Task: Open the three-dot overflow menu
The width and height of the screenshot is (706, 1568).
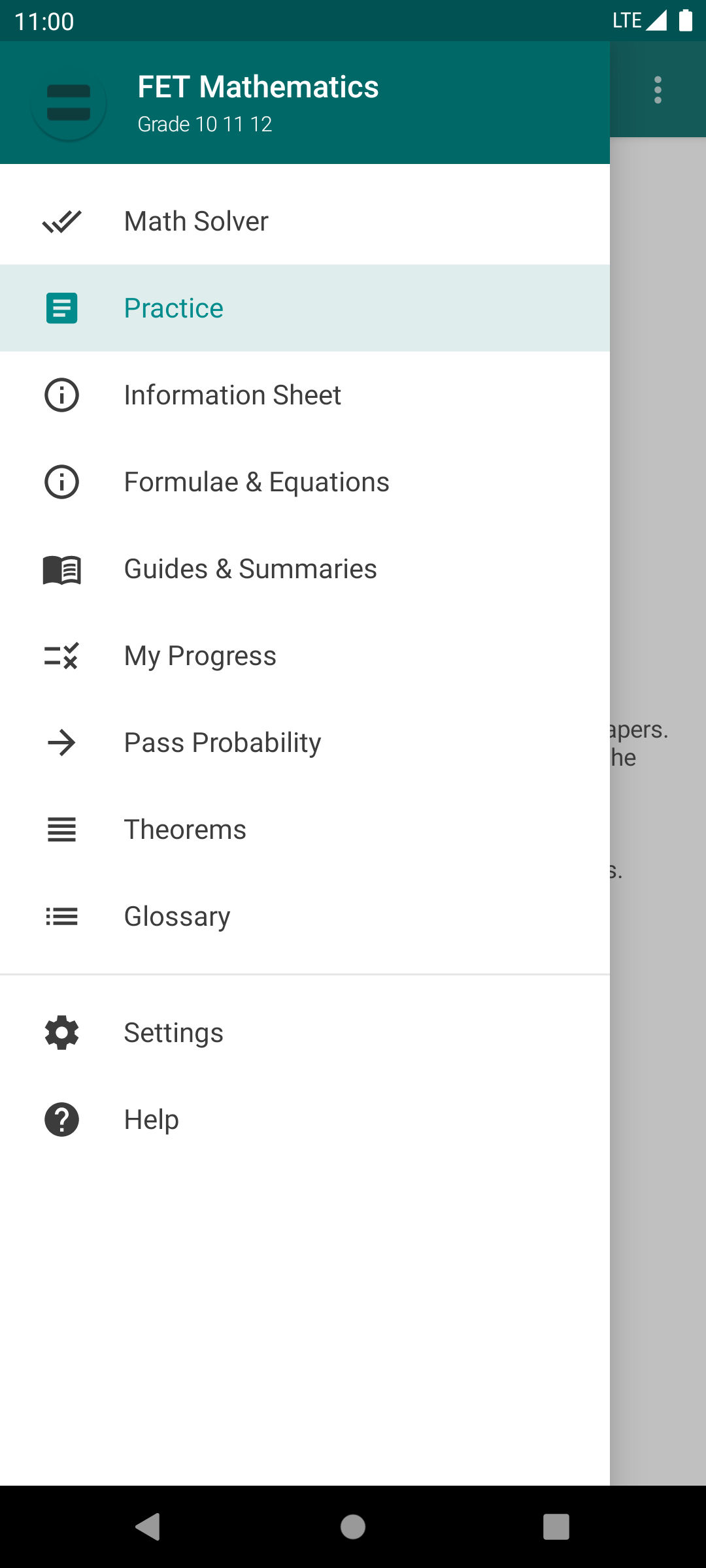Action: 657,90
